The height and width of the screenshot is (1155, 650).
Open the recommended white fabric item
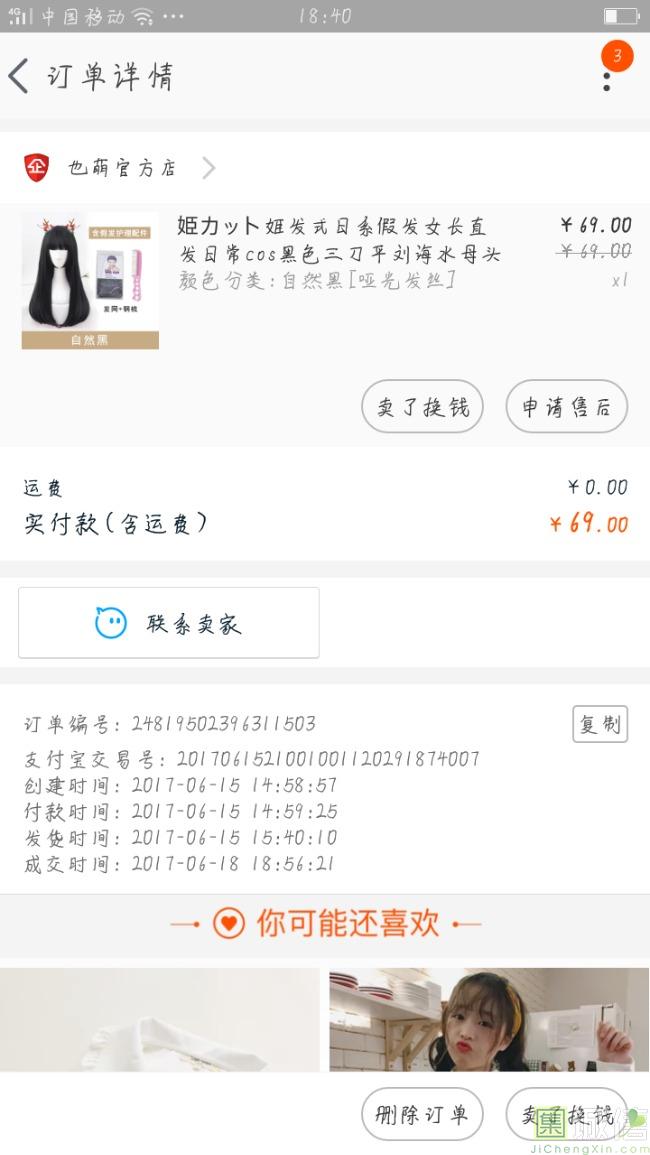[x=160, y=1018]
